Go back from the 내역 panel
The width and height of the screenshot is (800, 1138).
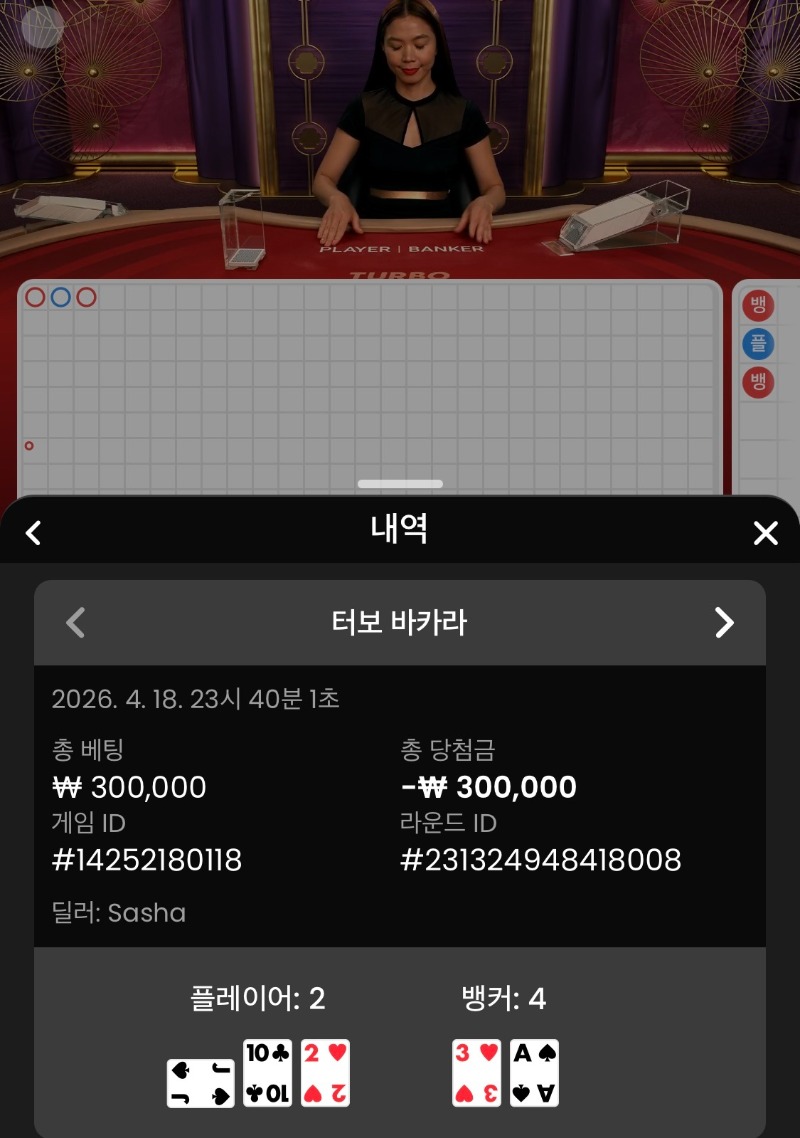[x=33, y=532]
